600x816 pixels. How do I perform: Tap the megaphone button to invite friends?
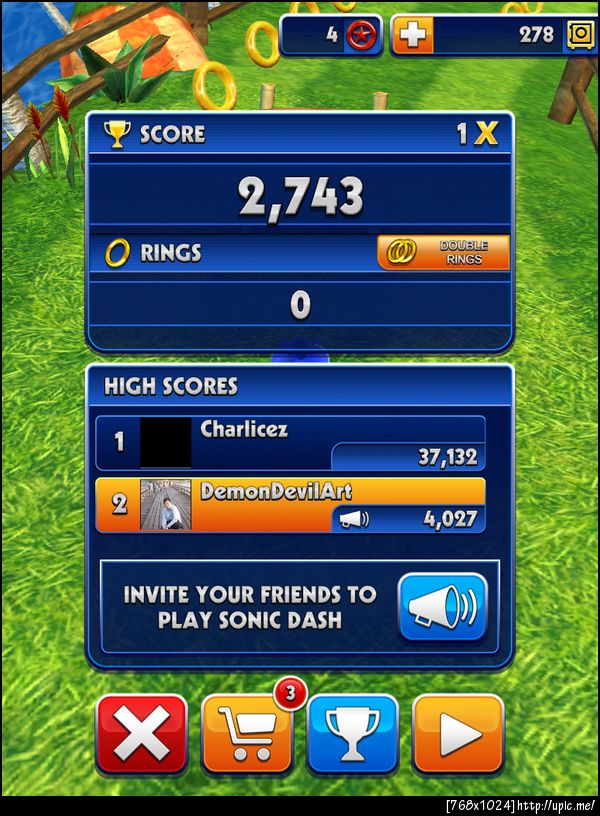(x=442, y=607)
